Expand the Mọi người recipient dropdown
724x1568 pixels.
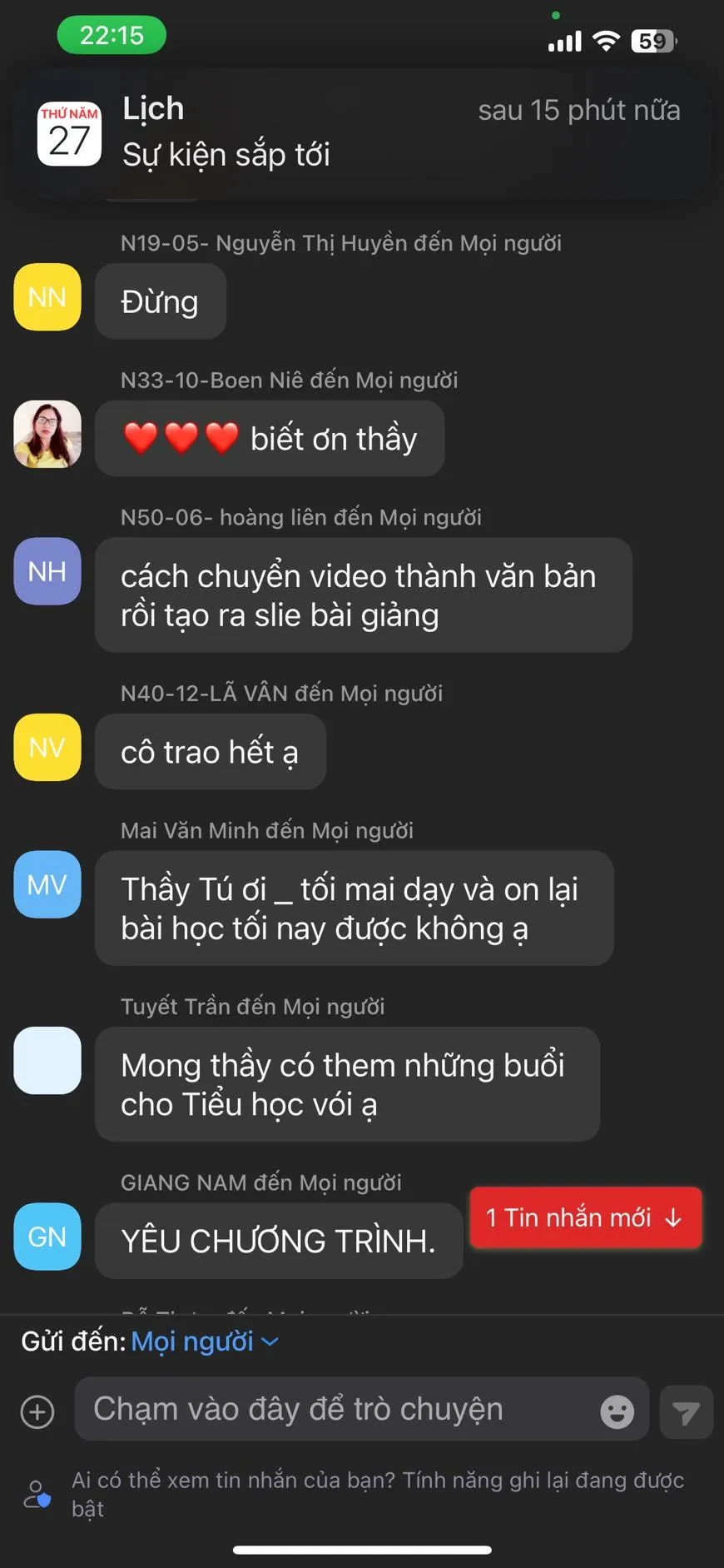pos(205,1342)
